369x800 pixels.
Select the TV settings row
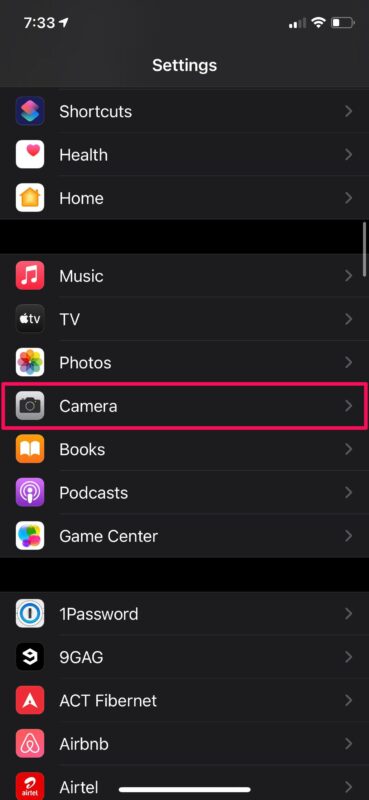point(184,319)
